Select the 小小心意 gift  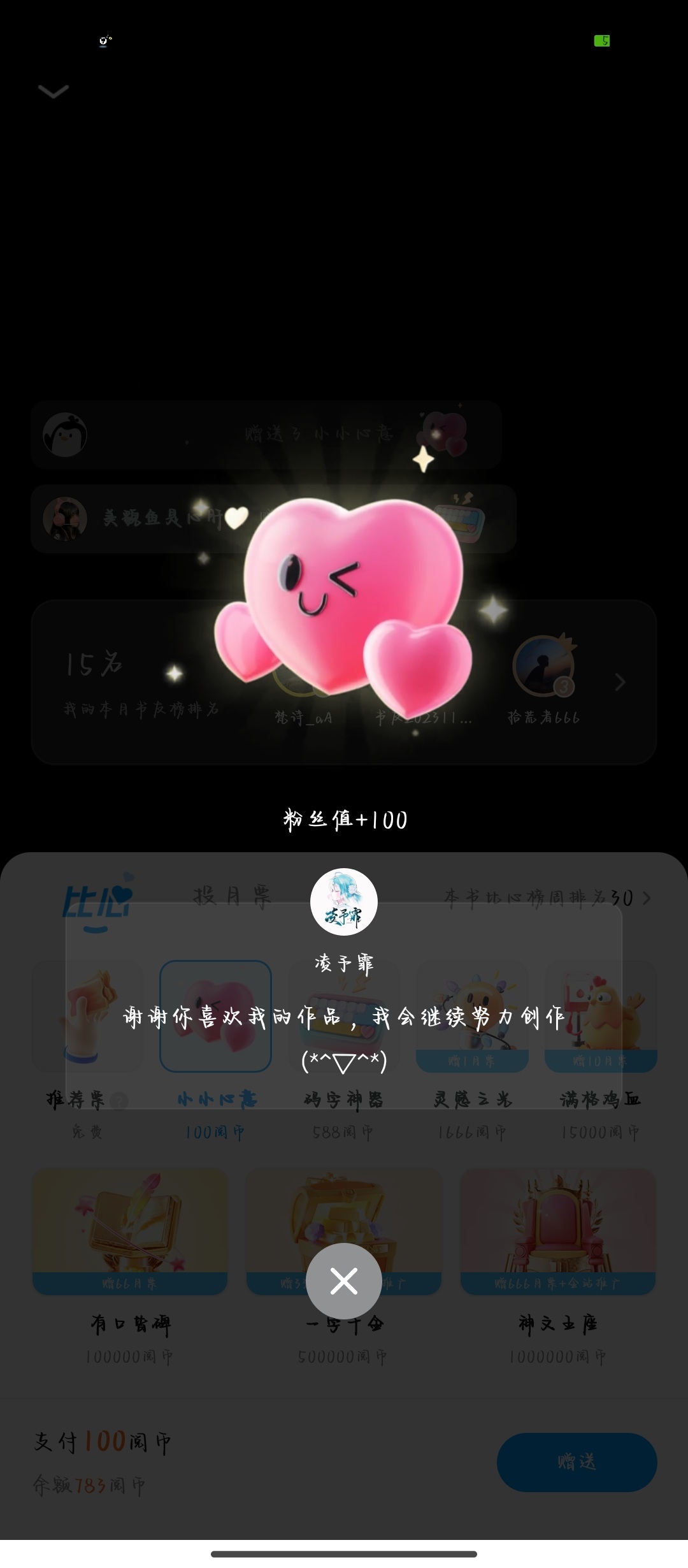pyautogui.click(x=215, y=1049)
